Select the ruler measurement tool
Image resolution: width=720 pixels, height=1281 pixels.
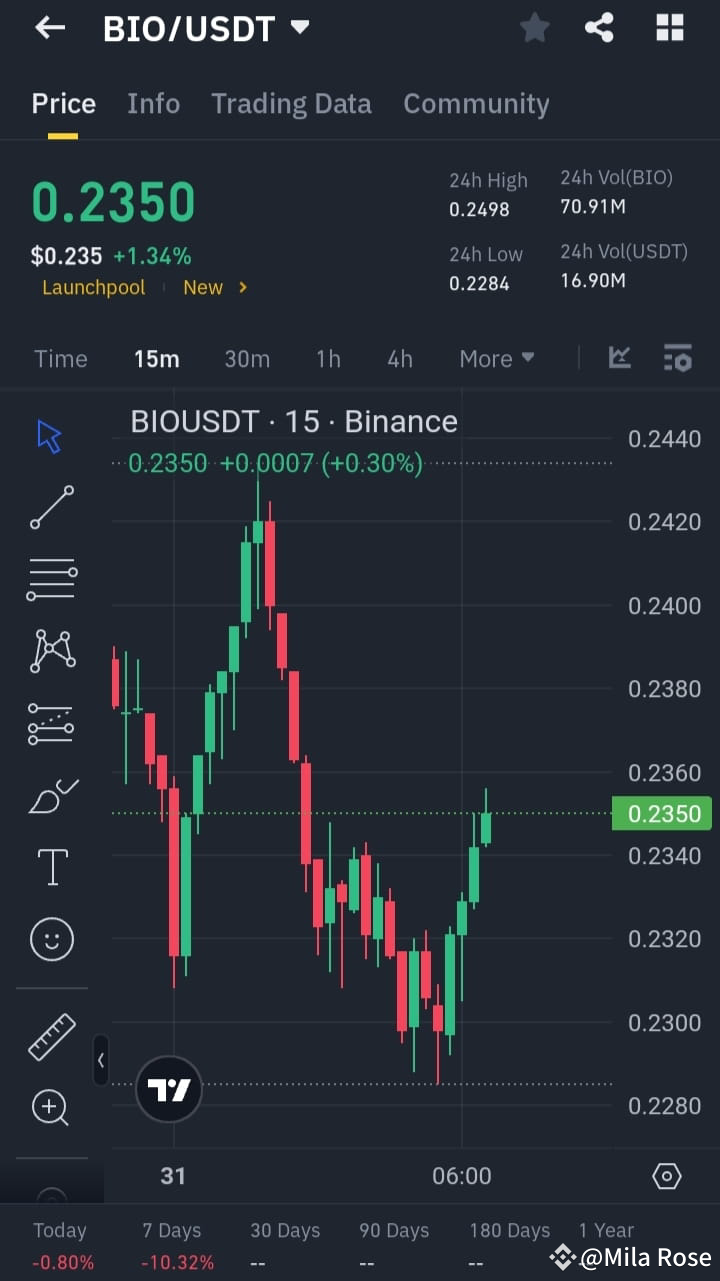point(50,1035)
